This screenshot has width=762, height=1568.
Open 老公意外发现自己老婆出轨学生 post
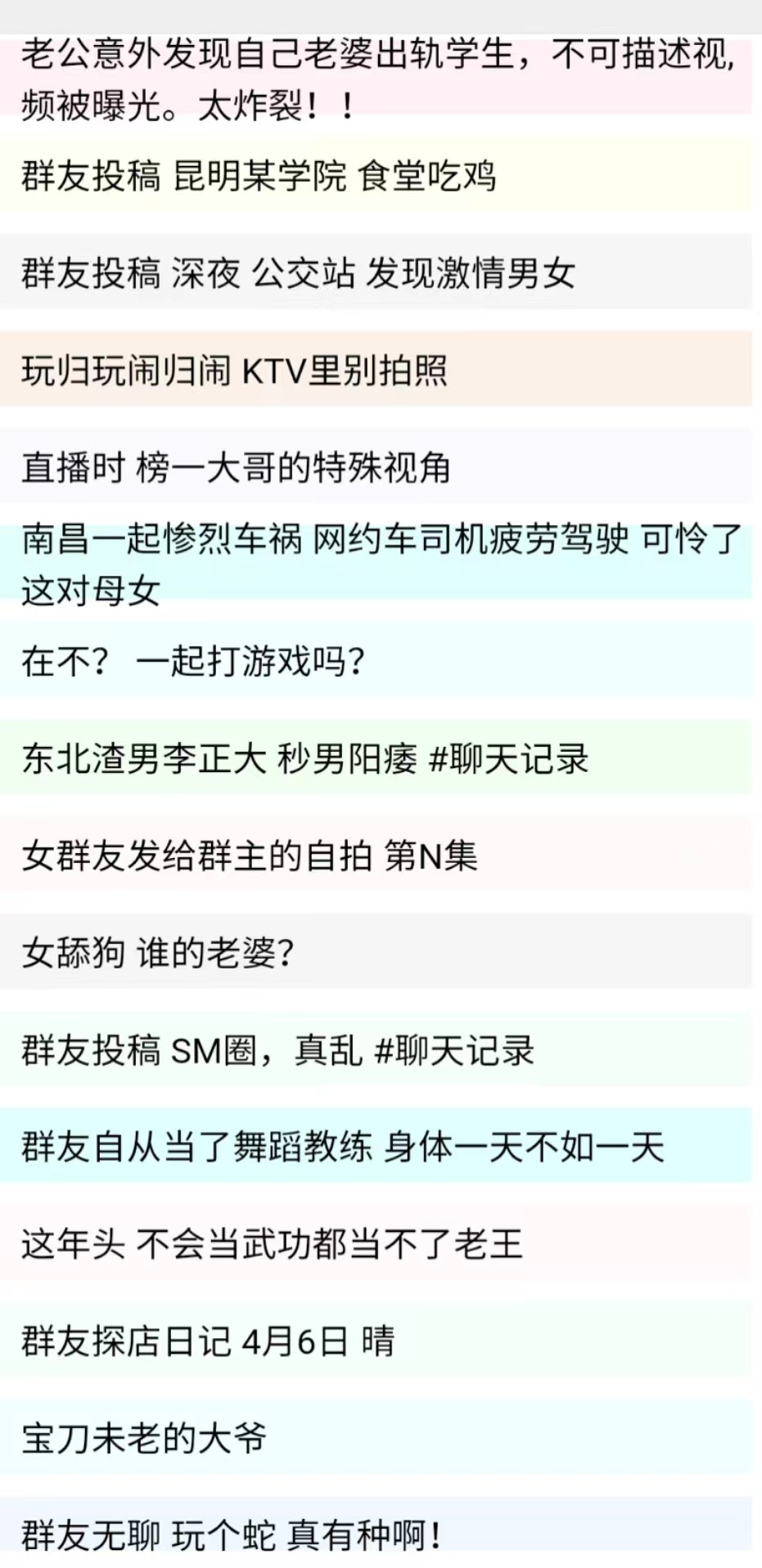(x=376, y=79)
